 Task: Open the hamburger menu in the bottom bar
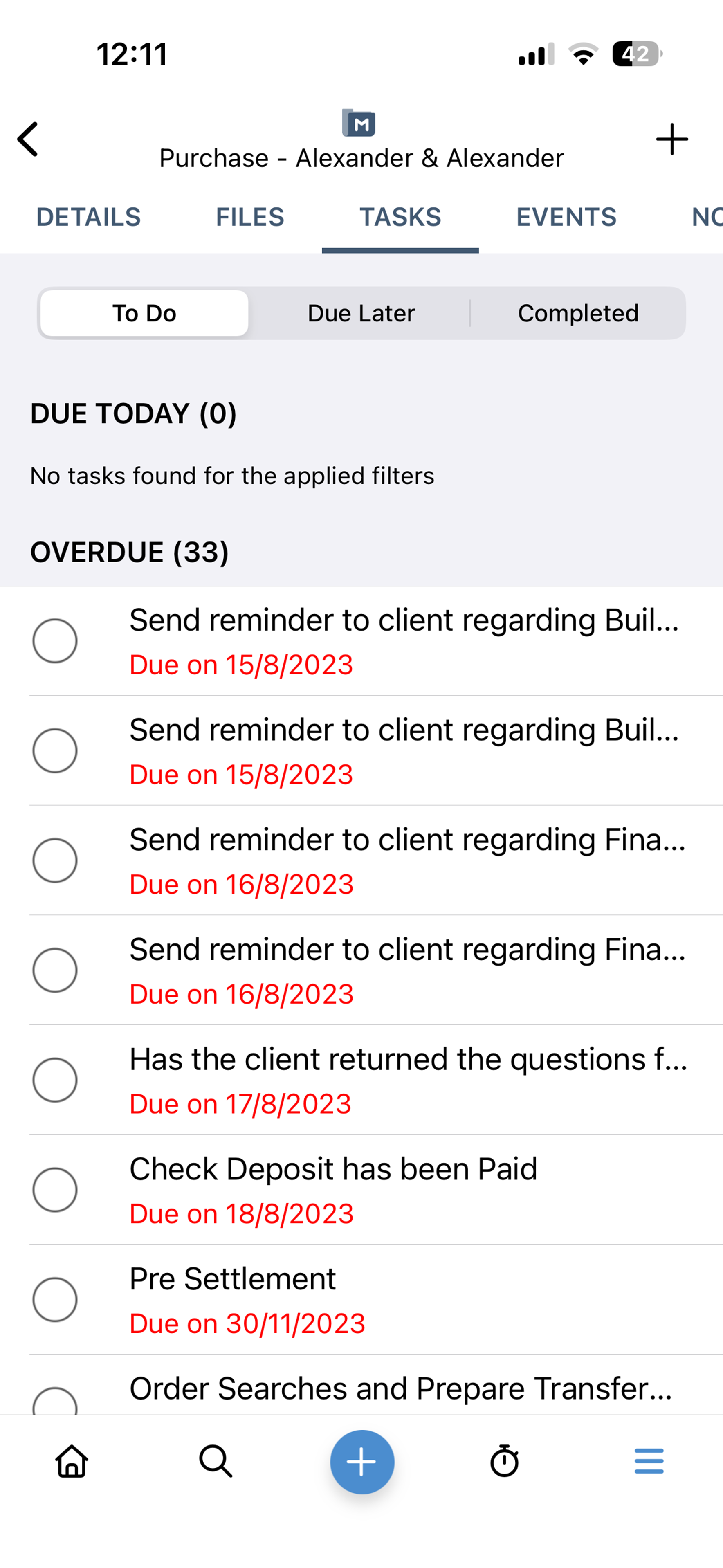(x=649, y=1462)
